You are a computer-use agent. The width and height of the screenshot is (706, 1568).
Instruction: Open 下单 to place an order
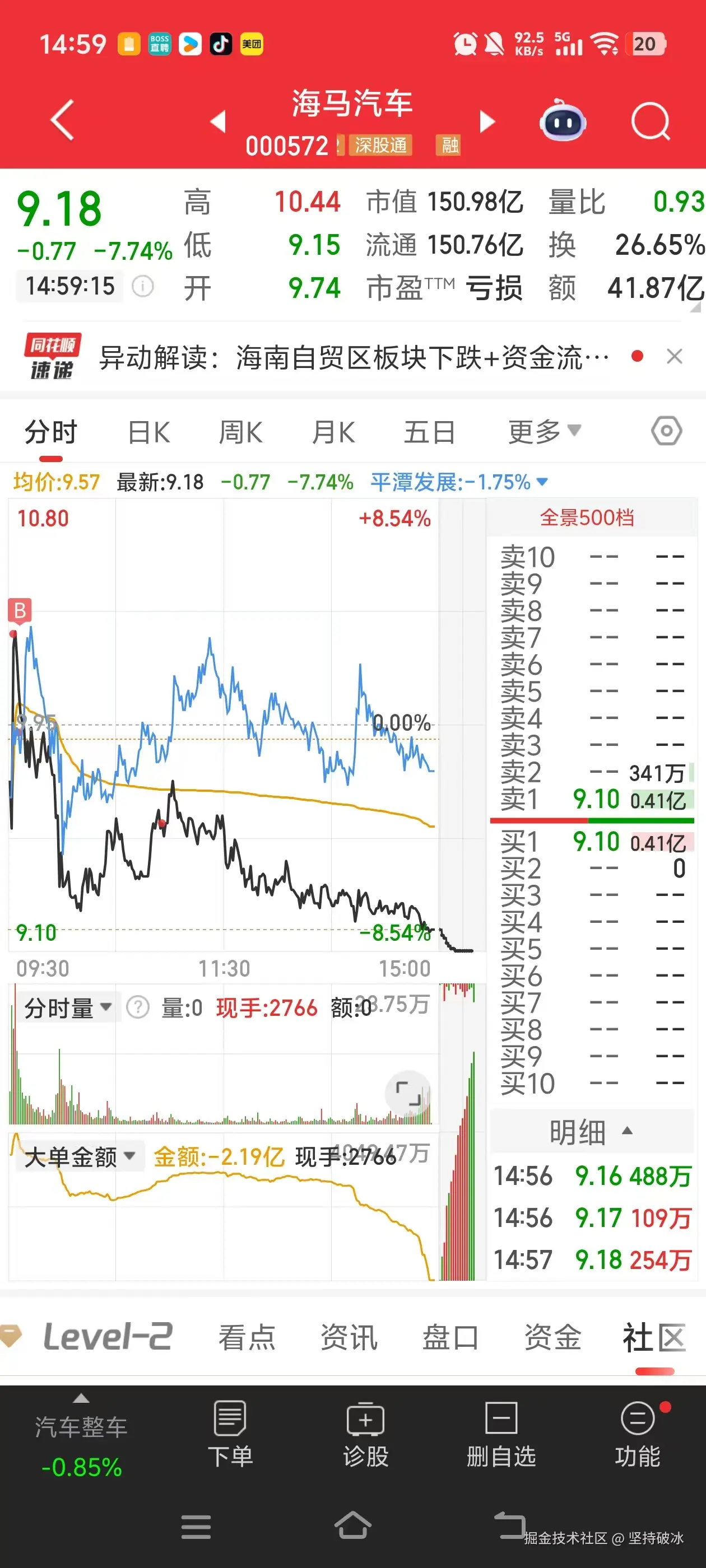[231, 1436]
